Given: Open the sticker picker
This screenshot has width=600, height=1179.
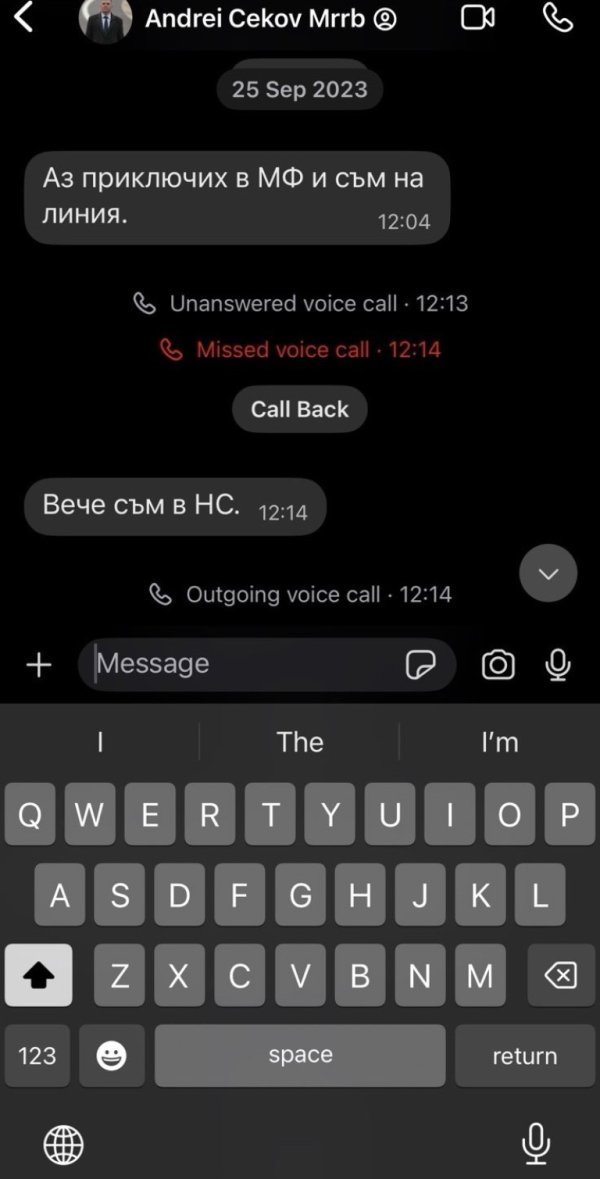Looking at the screenshot, I should pyautogui.click(x=420, y=665).
